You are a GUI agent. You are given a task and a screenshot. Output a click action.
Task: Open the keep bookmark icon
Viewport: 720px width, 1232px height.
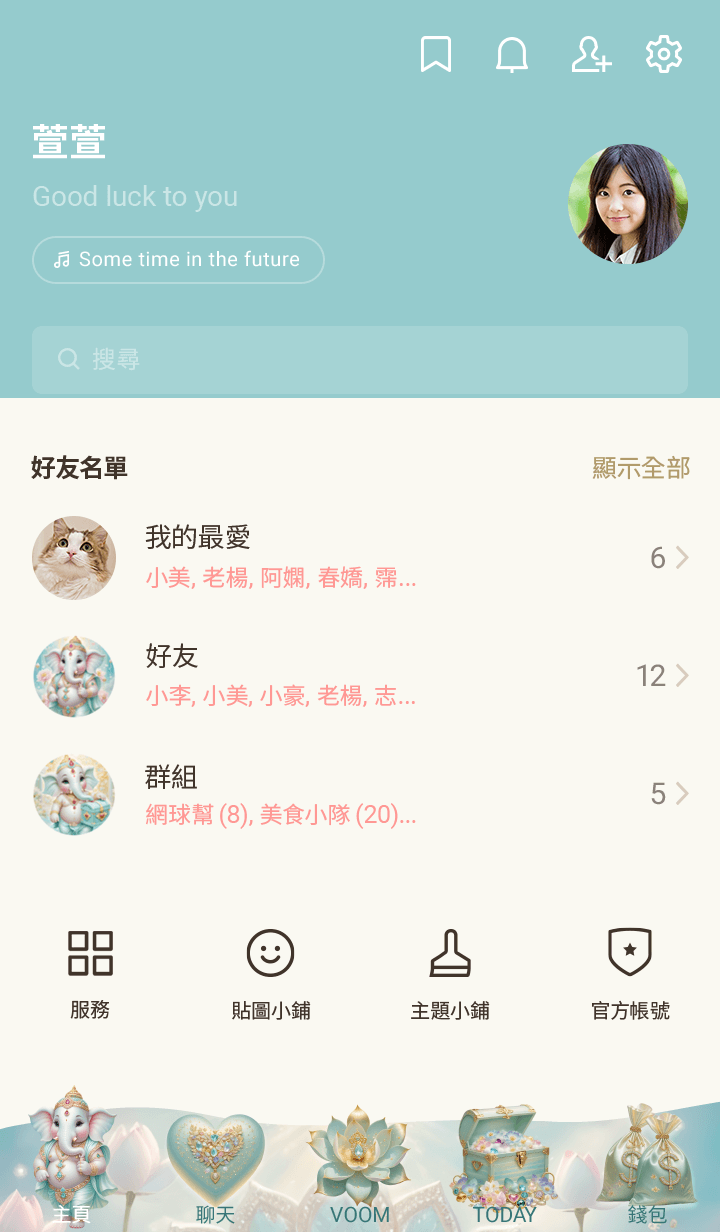436,54
